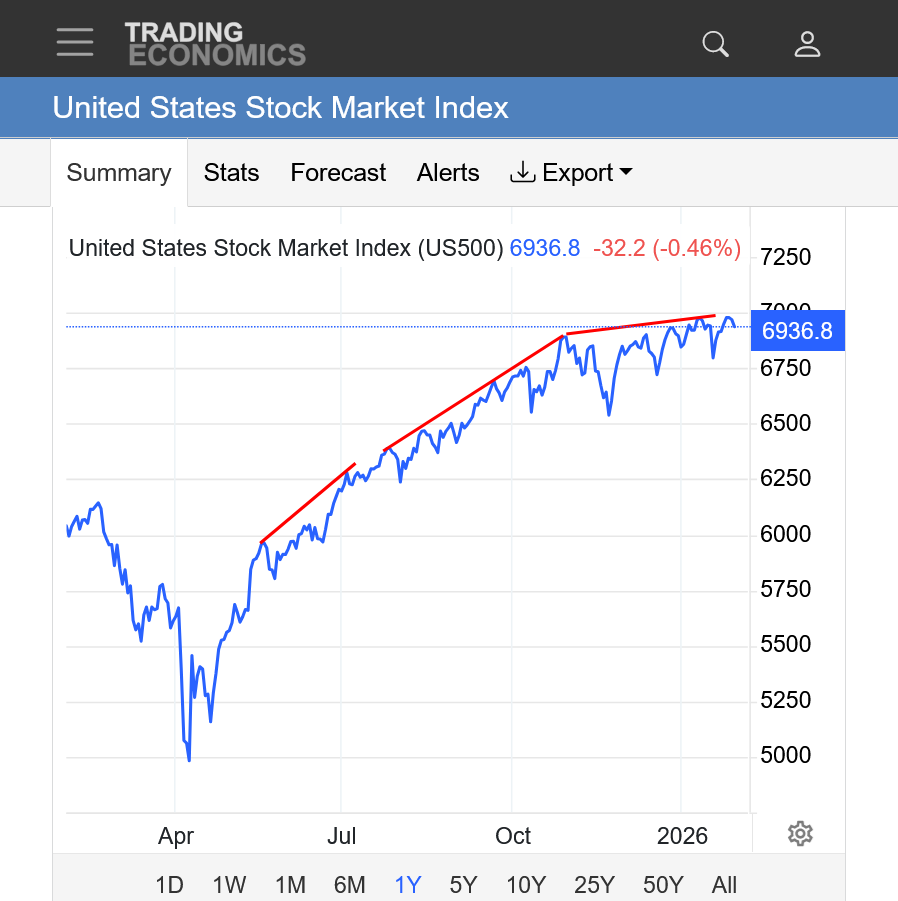Set chart range to 1W

(229, 884)
